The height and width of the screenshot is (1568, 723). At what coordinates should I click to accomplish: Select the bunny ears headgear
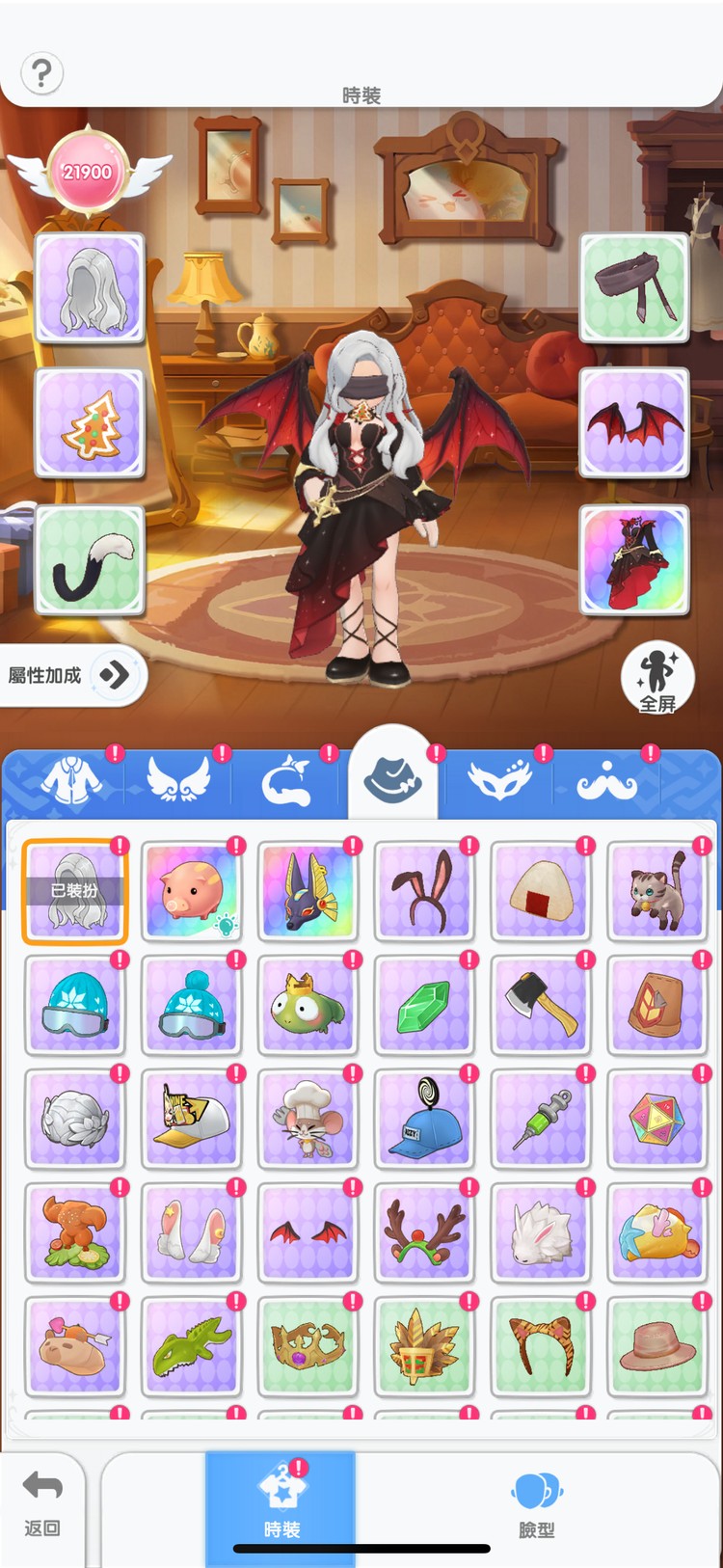(424, 891)
